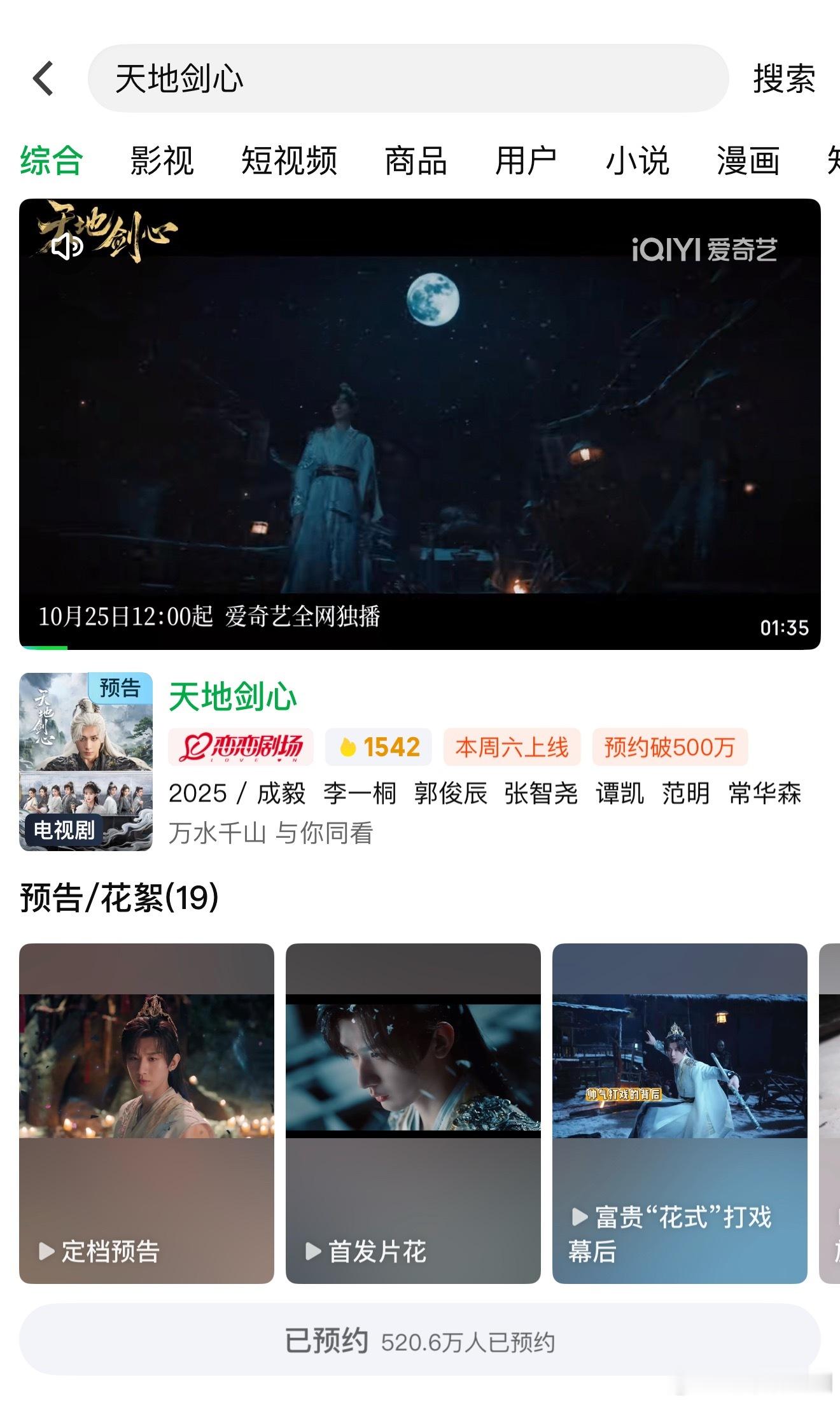Image resolution: width=840 pixels, height=1403 pixels.
Task: Select the 综合 tab
Action: click(x=52, y=160)
